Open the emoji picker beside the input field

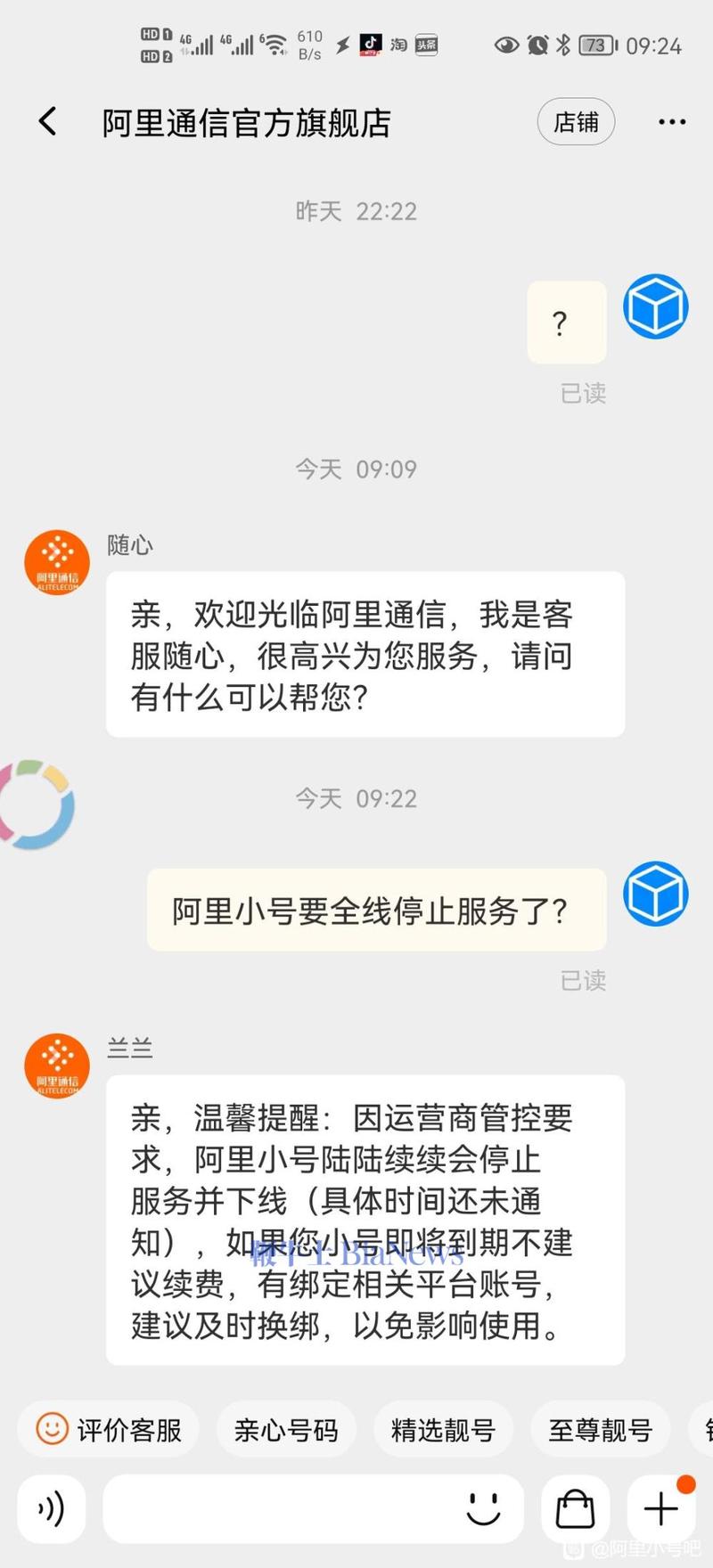[x=482, y=1508]
